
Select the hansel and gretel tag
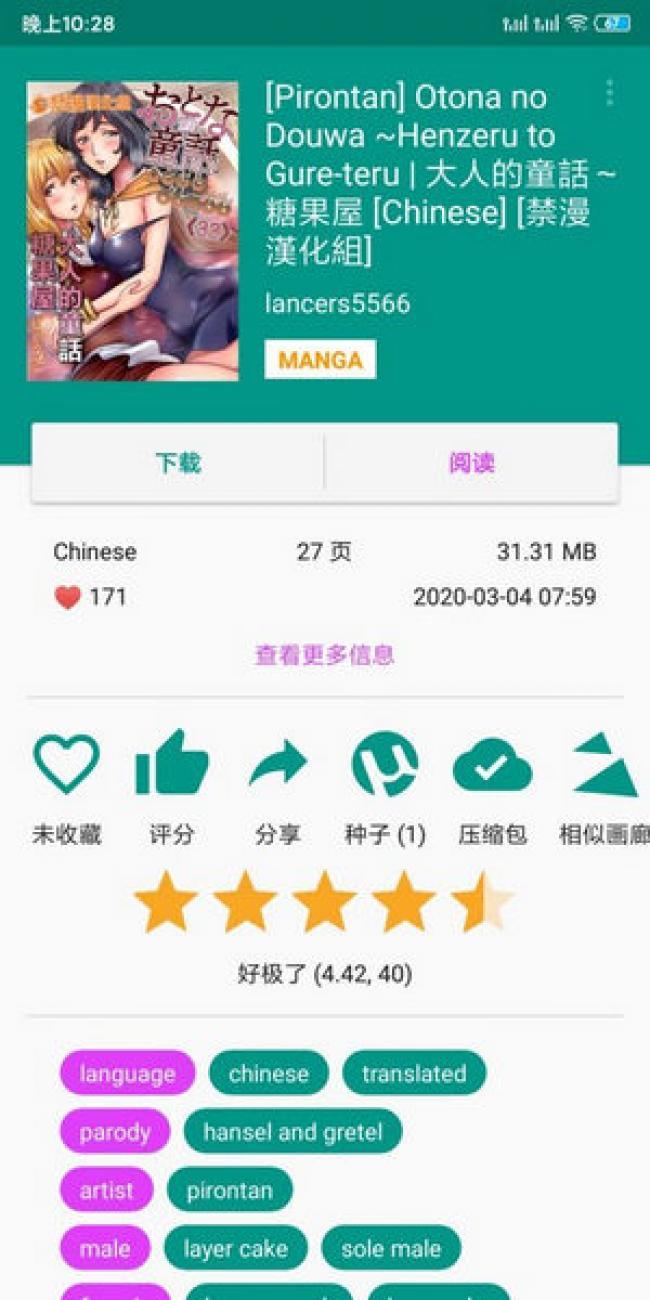click(293, 1132)
